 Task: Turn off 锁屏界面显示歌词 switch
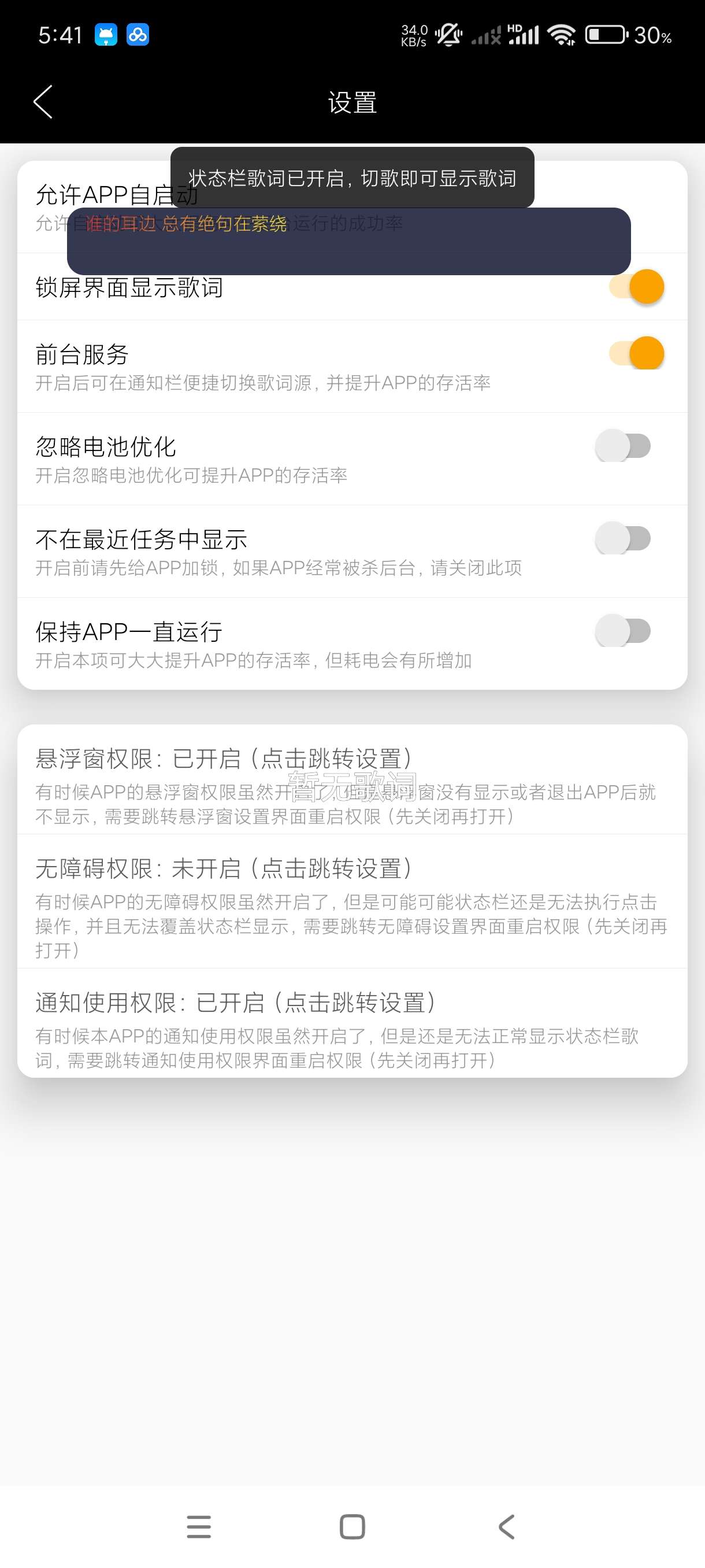tap(636, 287)
